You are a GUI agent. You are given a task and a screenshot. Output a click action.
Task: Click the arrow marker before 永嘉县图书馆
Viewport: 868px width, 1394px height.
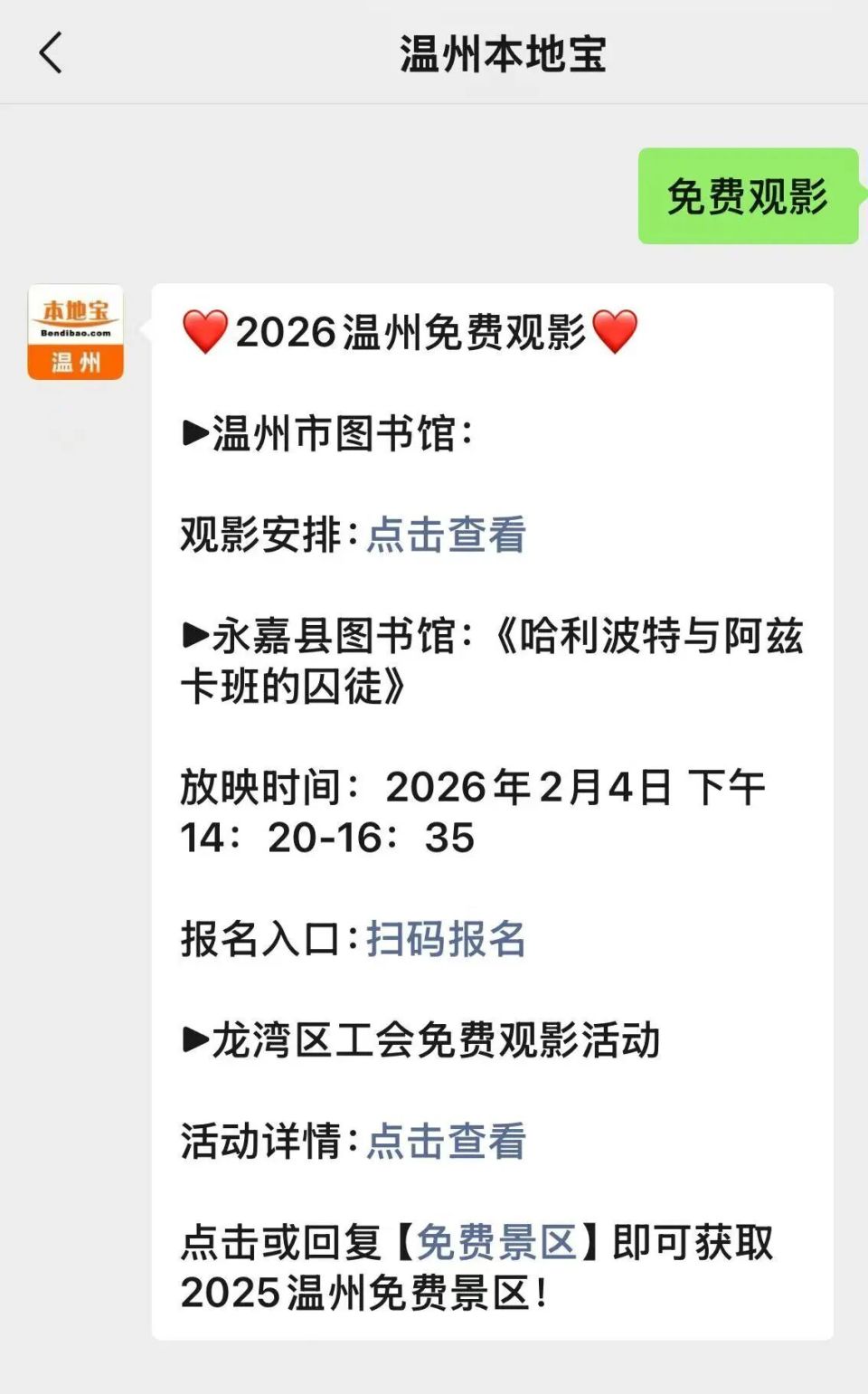point(194,636)
